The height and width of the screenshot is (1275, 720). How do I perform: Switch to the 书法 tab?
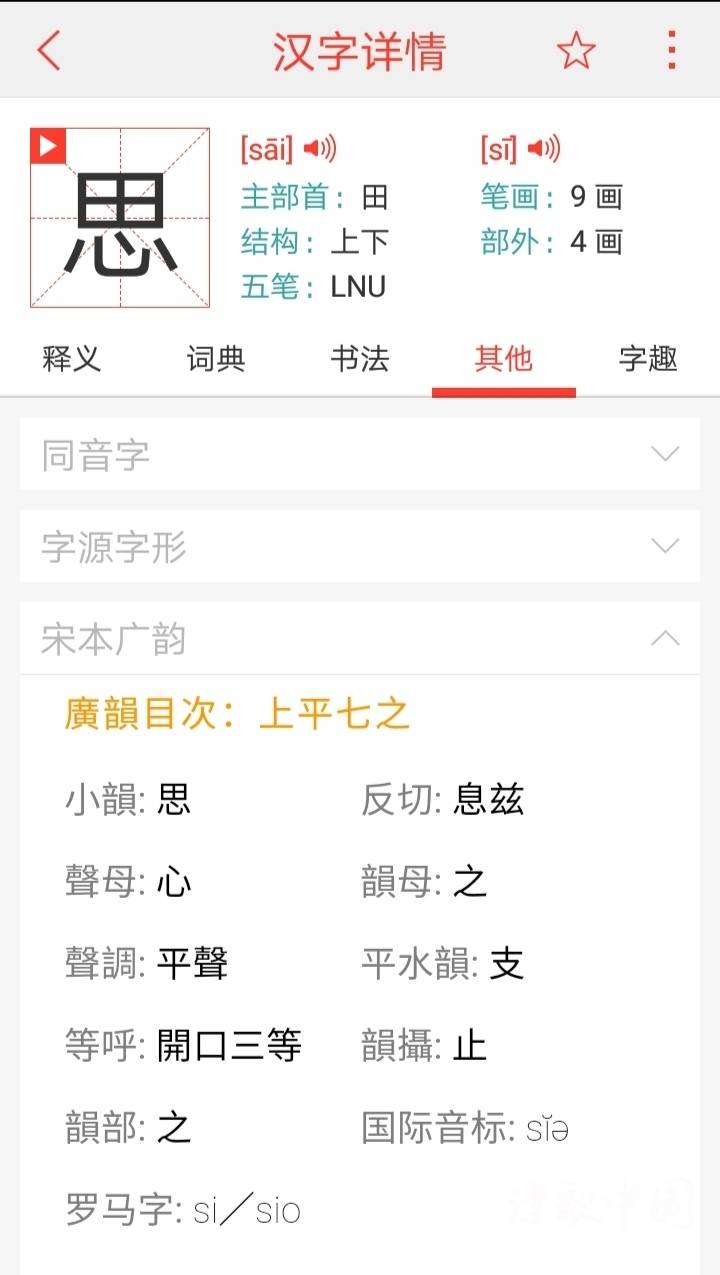(360, 358)
